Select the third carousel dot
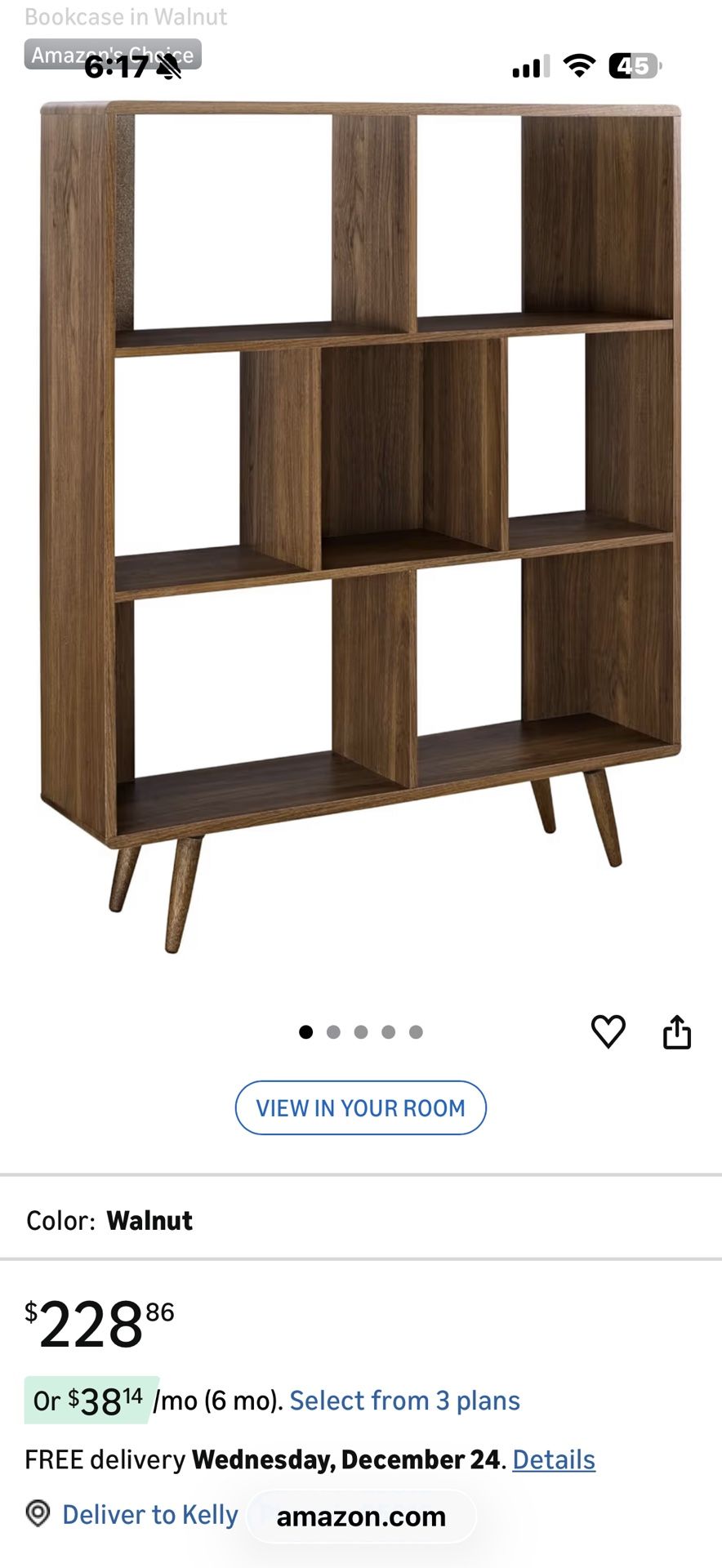 click(361, 1031)
